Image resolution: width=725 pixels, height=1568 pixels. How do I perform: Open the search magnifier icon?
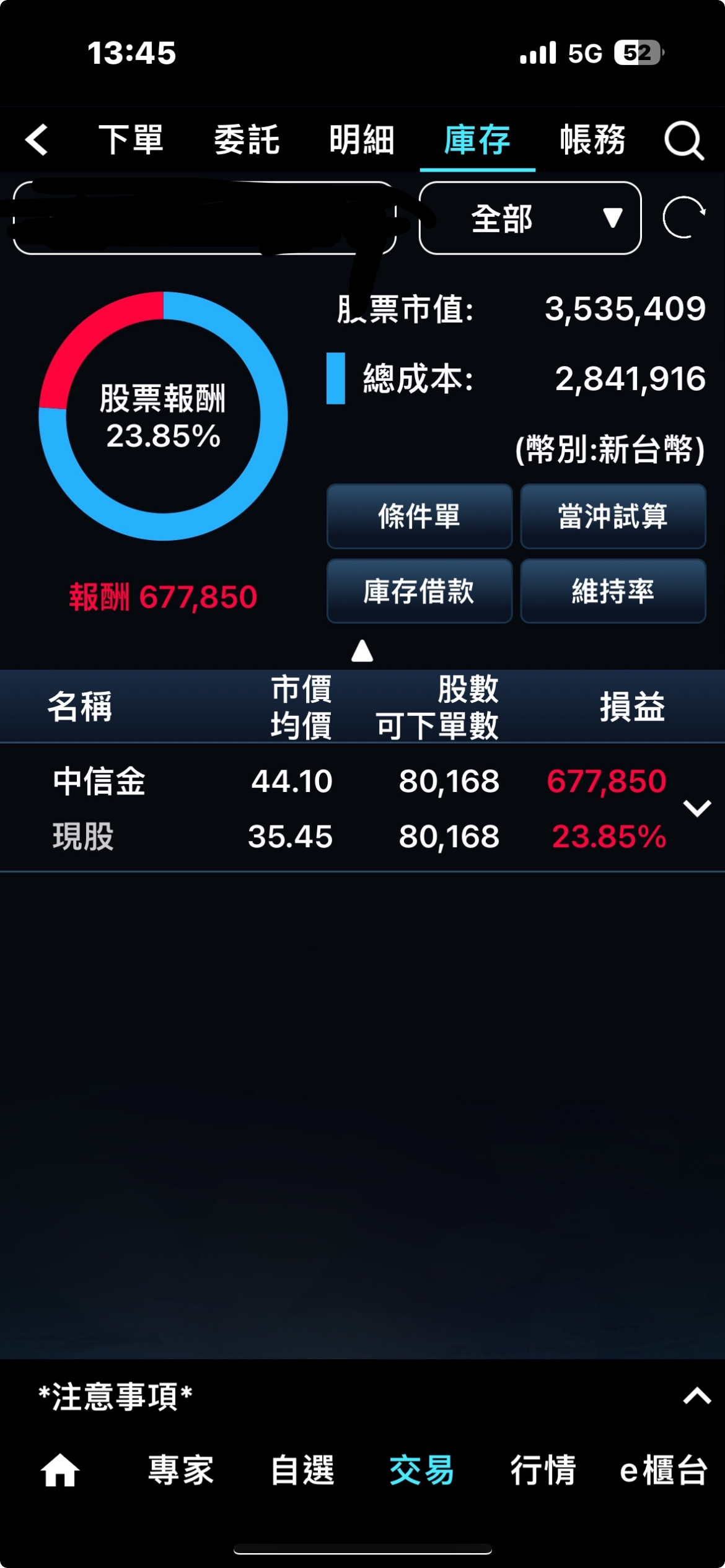tap(684, 141)
